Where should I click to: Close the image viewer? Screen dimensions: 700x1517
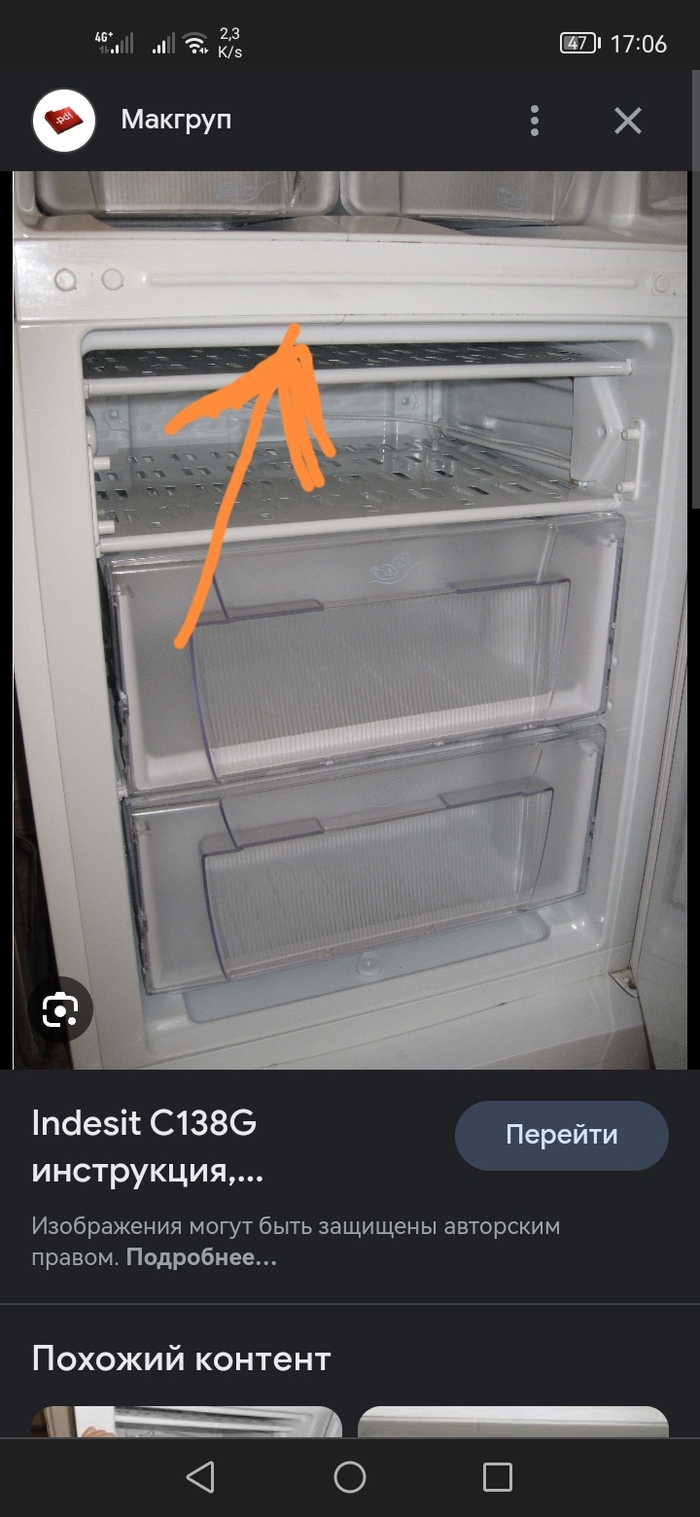[627, 121]
